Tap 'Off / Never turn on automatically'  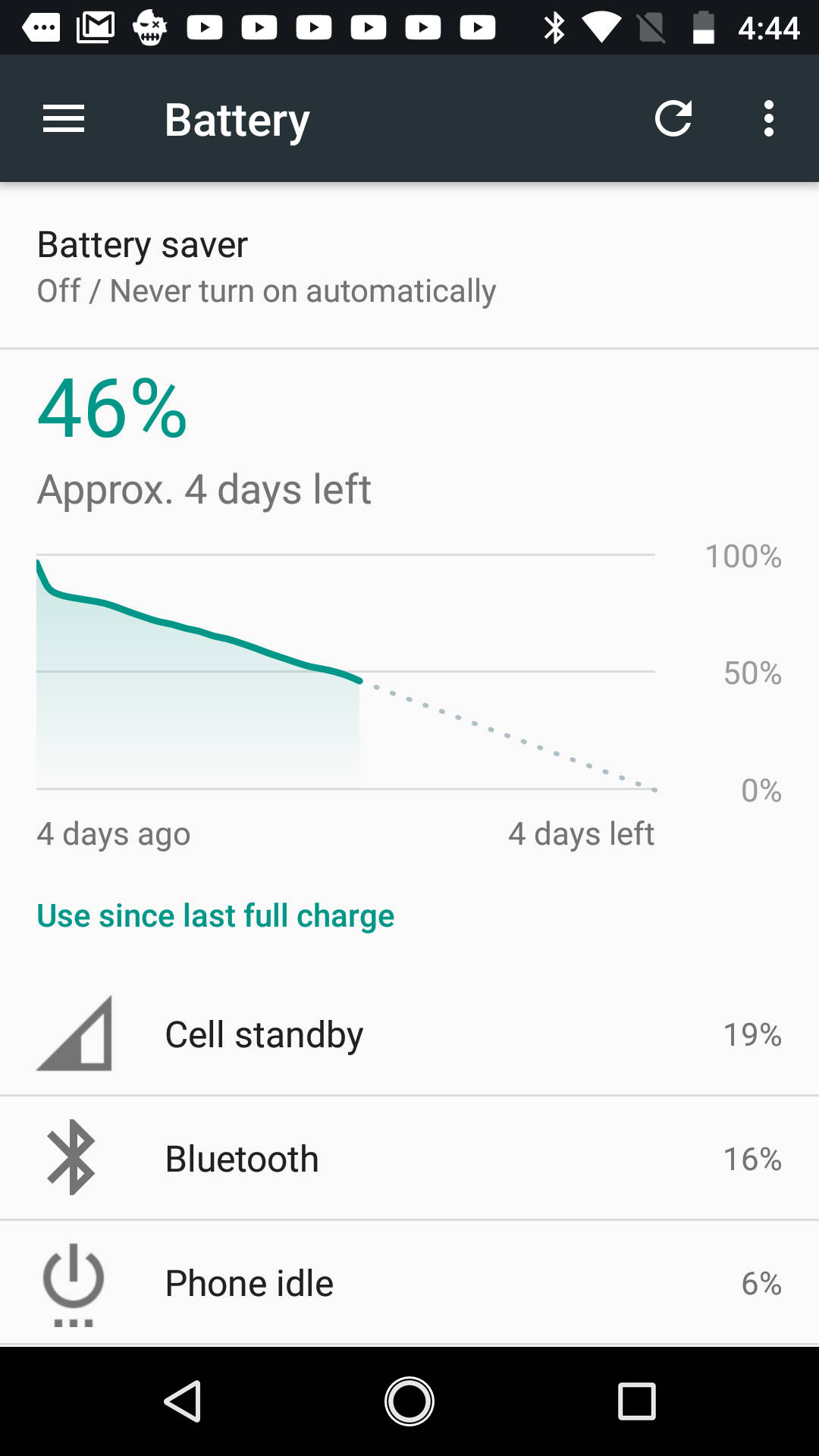click(x=266, y=290)
